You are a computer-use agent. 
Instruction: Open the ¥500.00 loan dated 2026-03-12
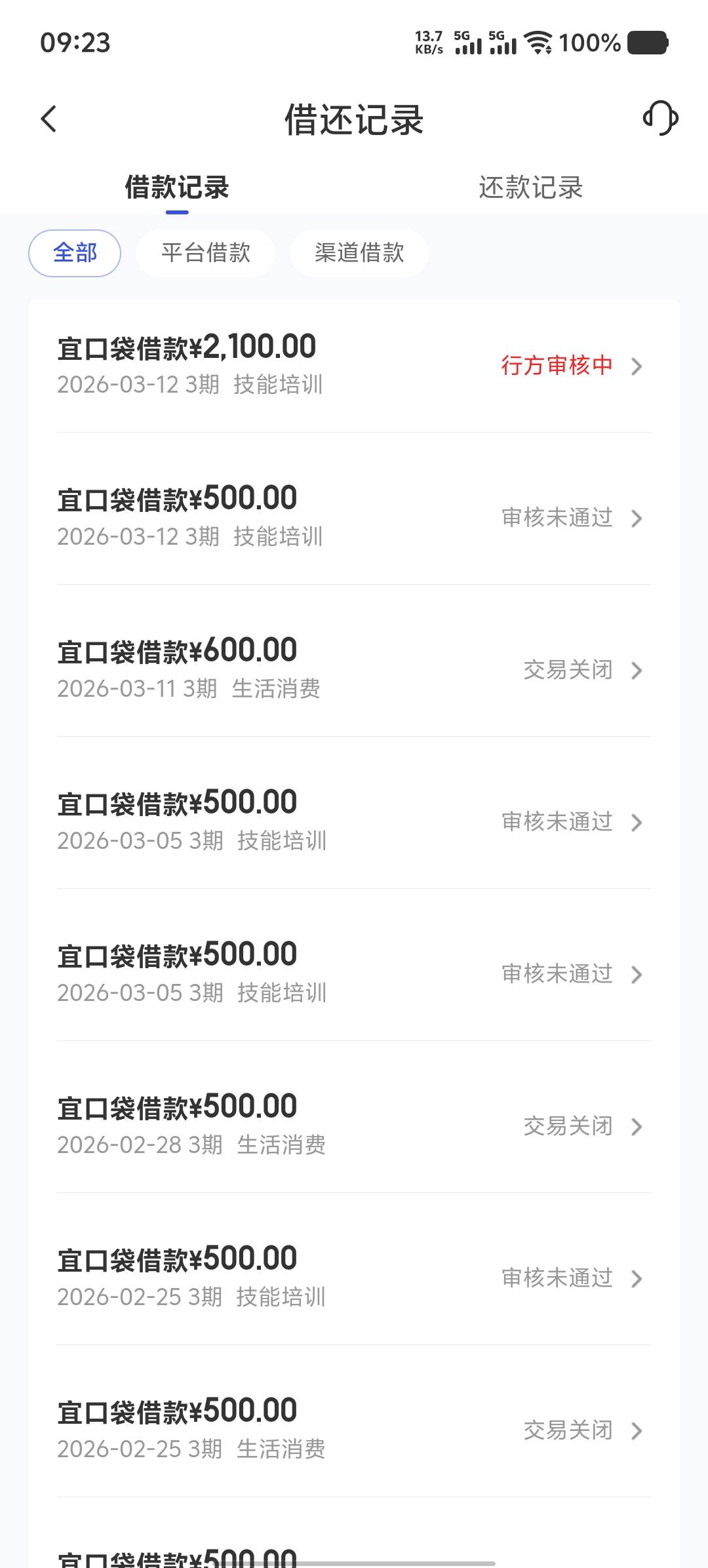pyautogui.click(x=354, y=517)
